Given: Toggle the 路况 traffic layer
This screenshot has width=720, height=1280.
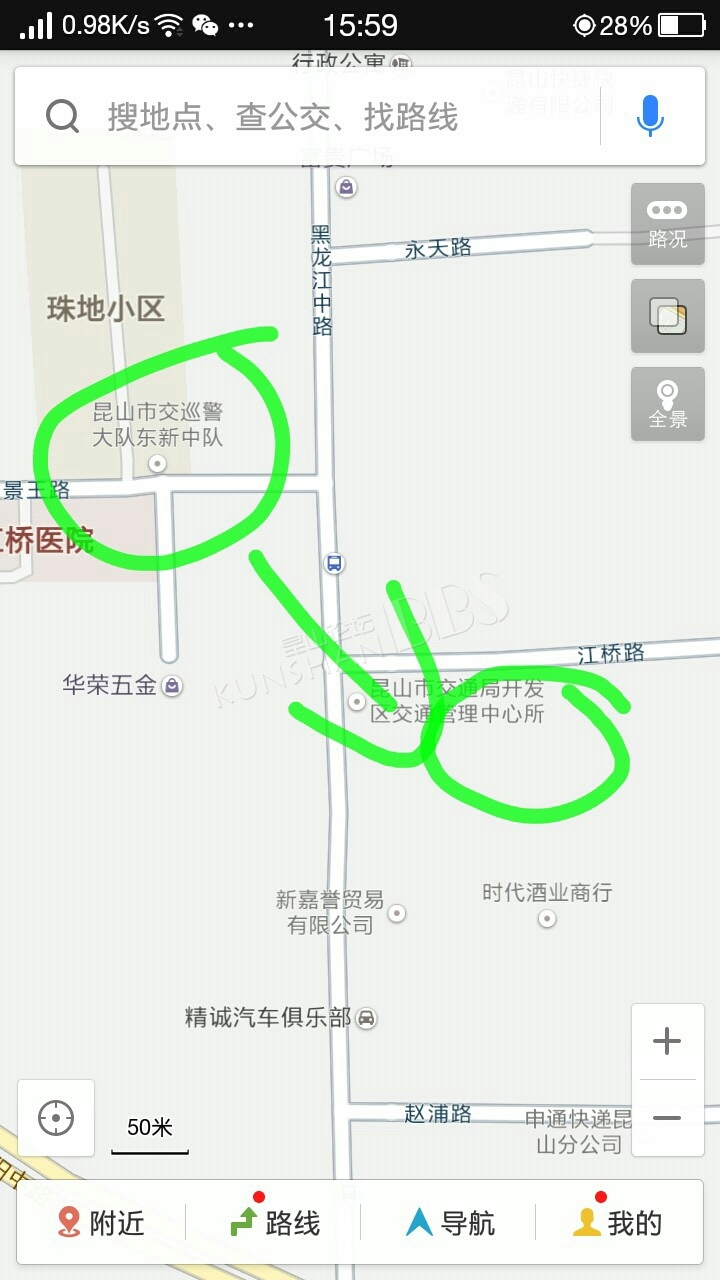Looking at the screenshot, I should pos(667,224).
